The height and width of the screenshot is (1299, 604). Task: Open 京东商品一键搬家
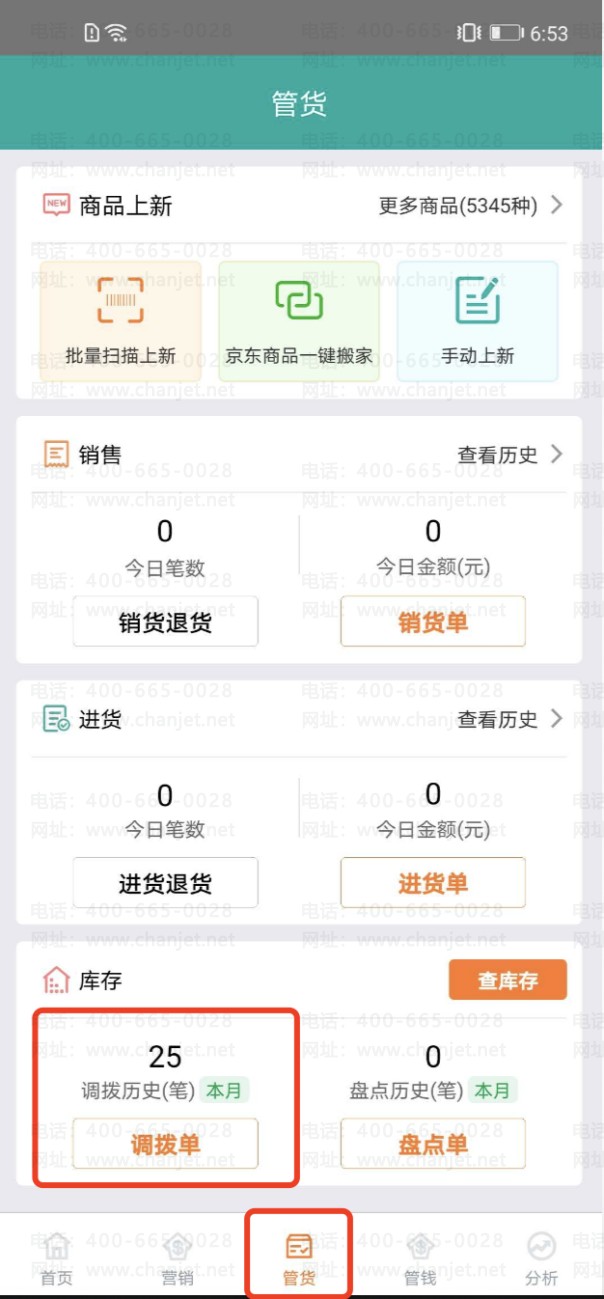(299, 320)
